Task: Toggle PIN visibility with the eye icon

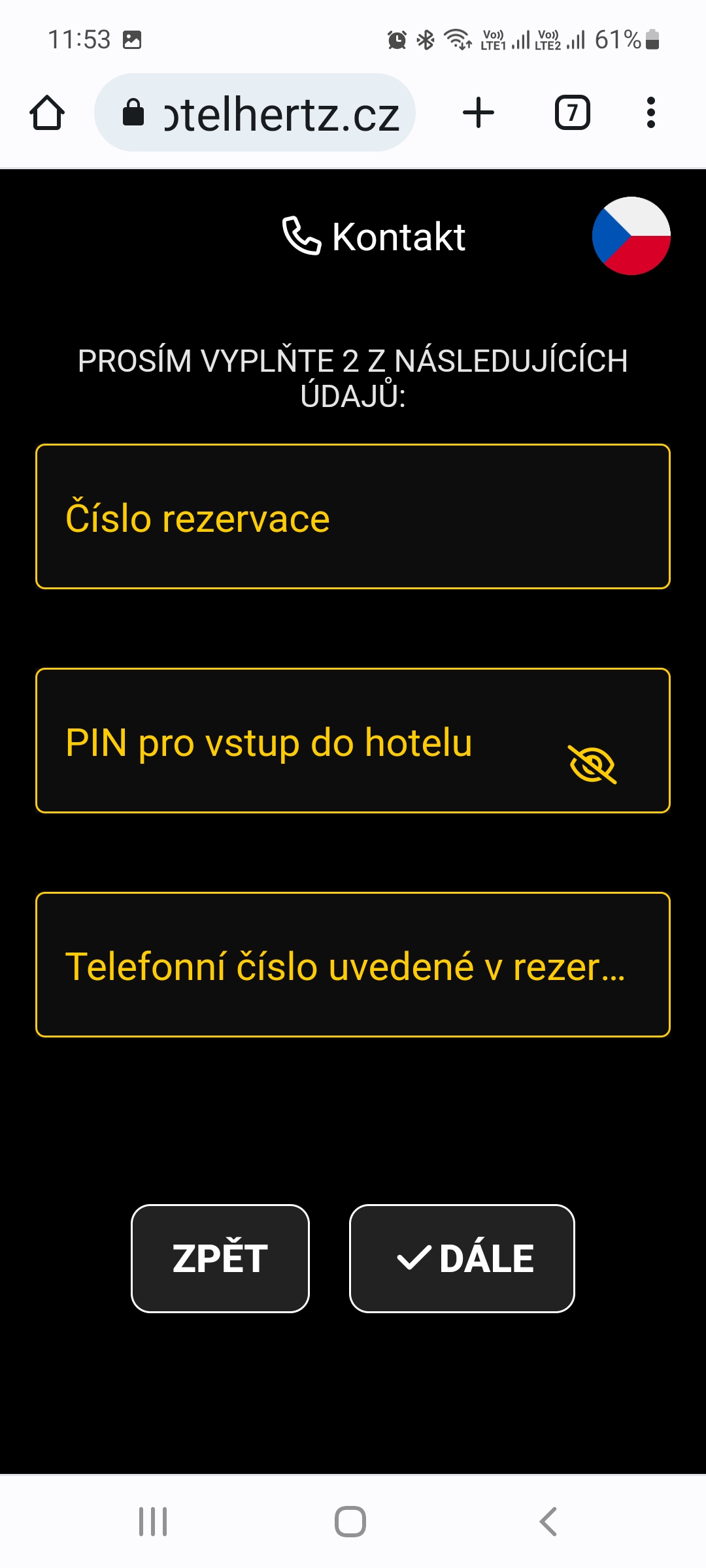Action: [593, 764]
